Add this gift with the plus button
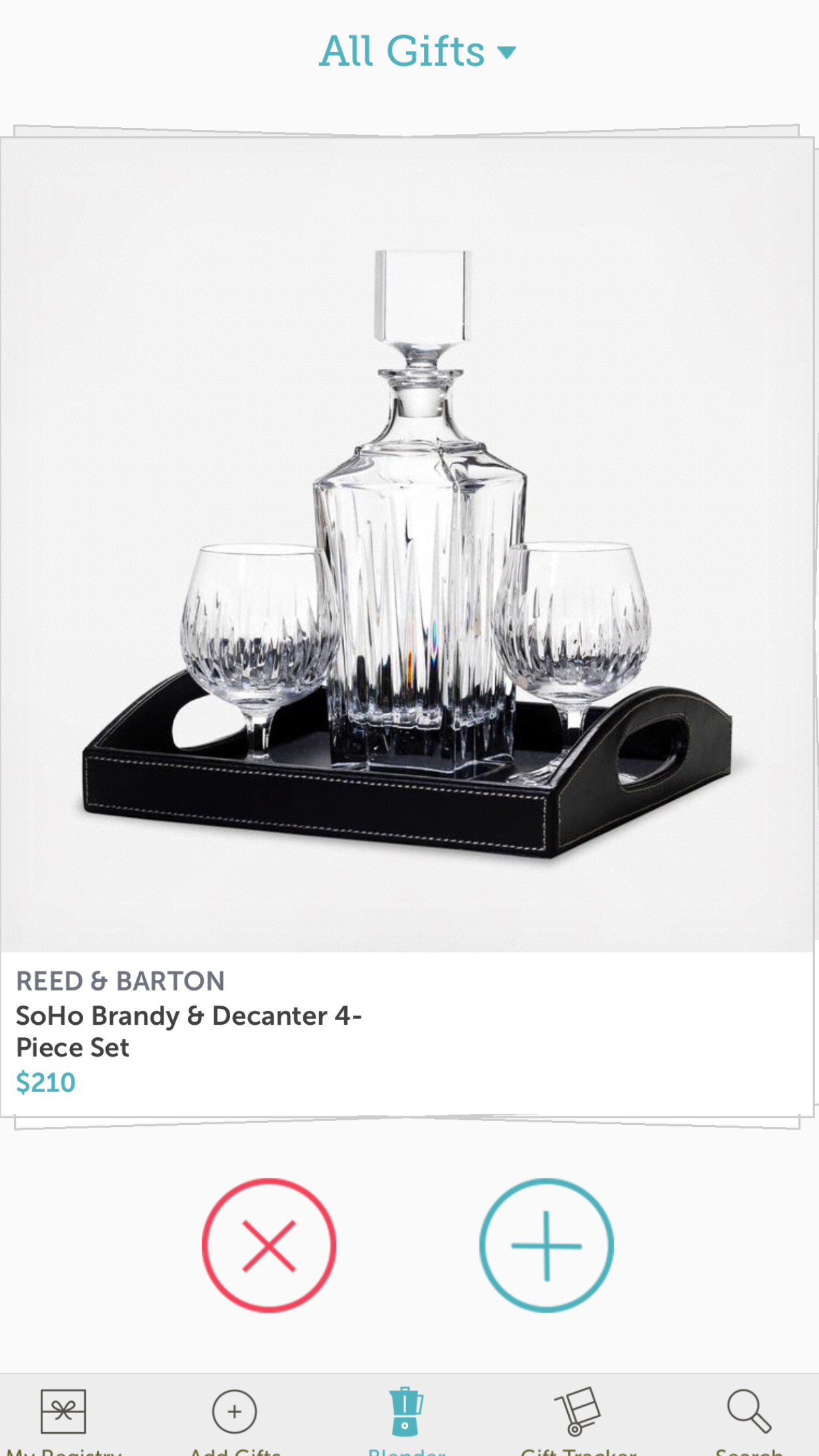The width and height of the screenshot is (819, 1456). point(546,1245)
